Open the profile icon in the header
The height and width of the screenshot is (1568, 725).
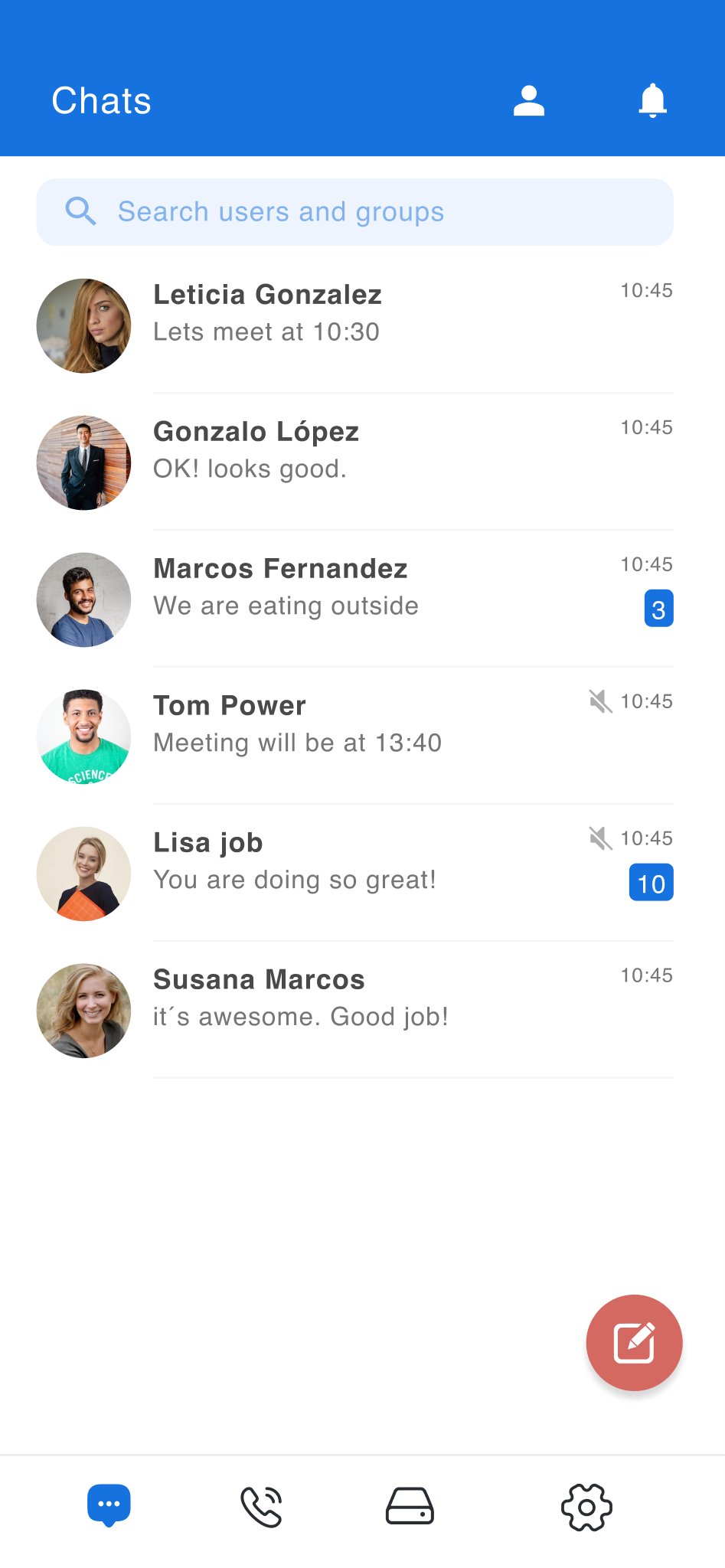tap(528, 100)
